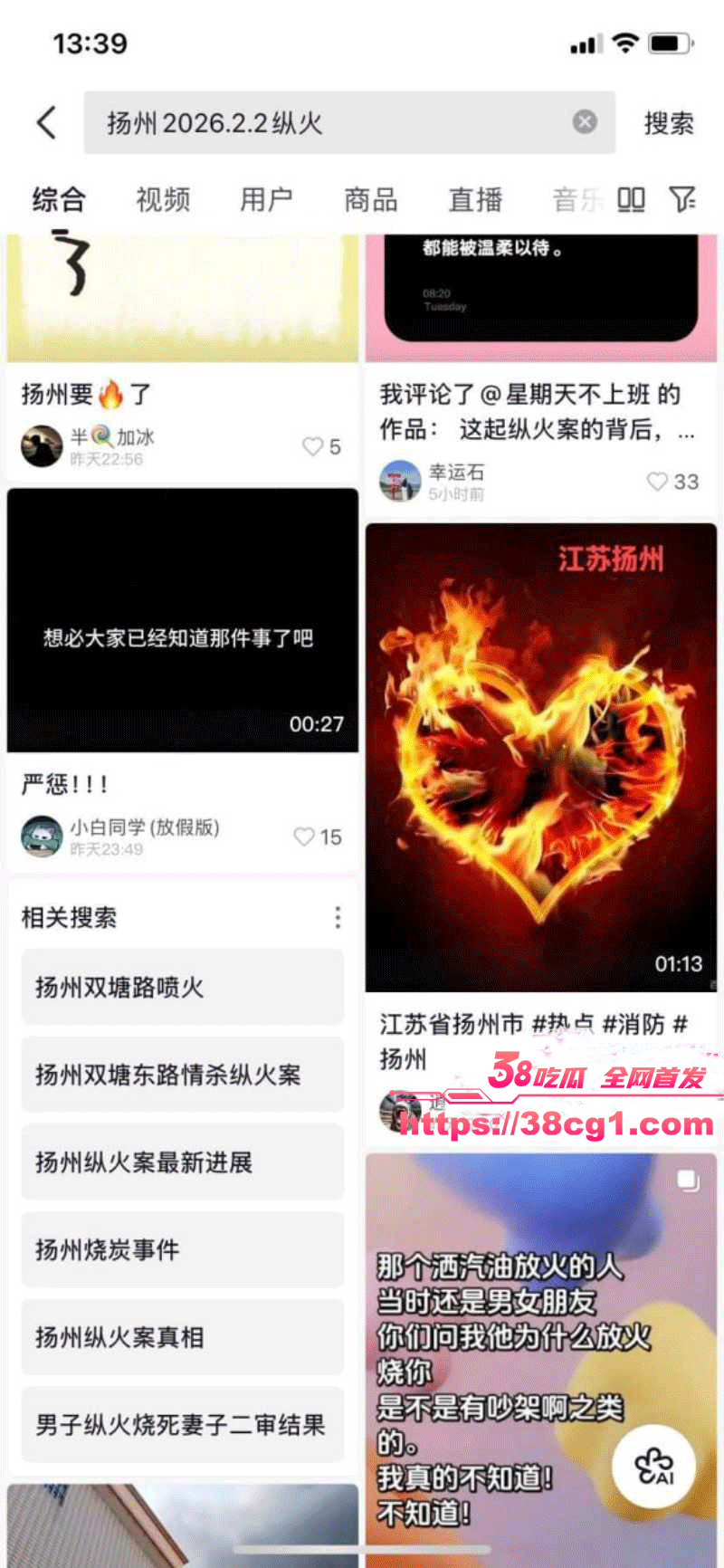Open the flaming heart 江苏扬州 video
This screenshot has height=1568, width=724.
pos(540,757)
